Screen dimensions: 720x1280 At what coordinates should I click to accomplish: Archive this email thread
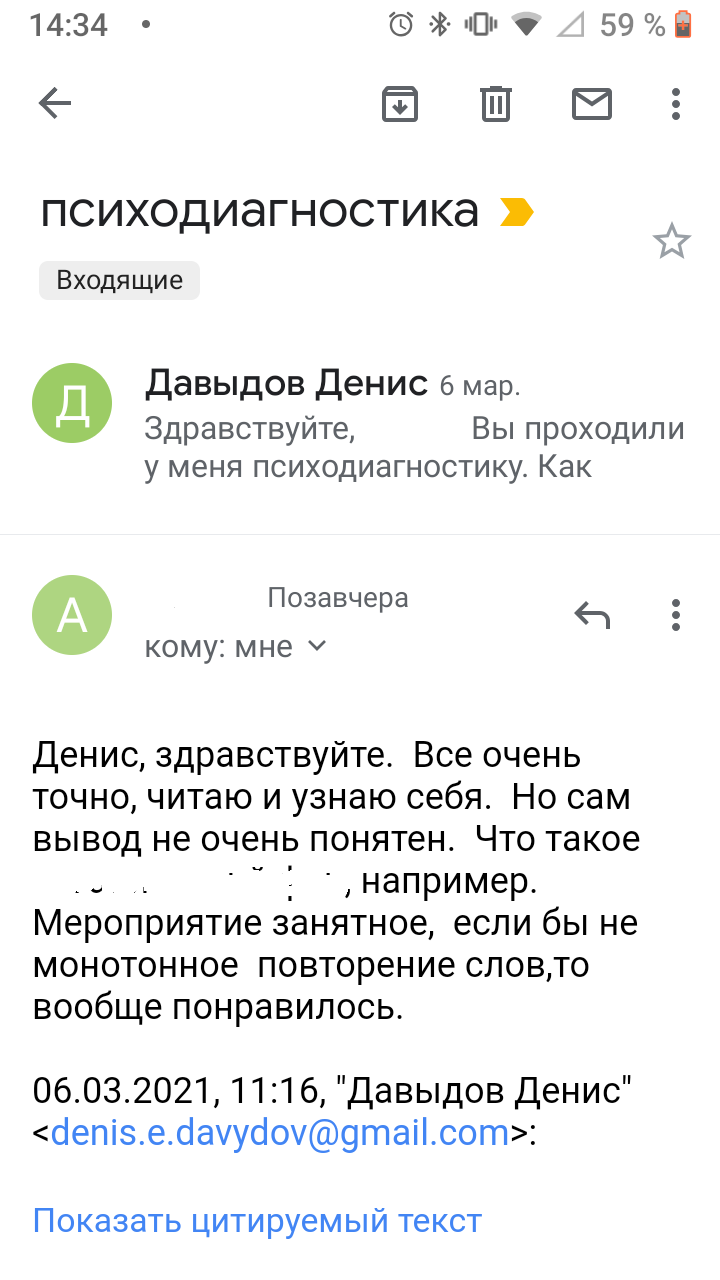click(x=400, y=103)
